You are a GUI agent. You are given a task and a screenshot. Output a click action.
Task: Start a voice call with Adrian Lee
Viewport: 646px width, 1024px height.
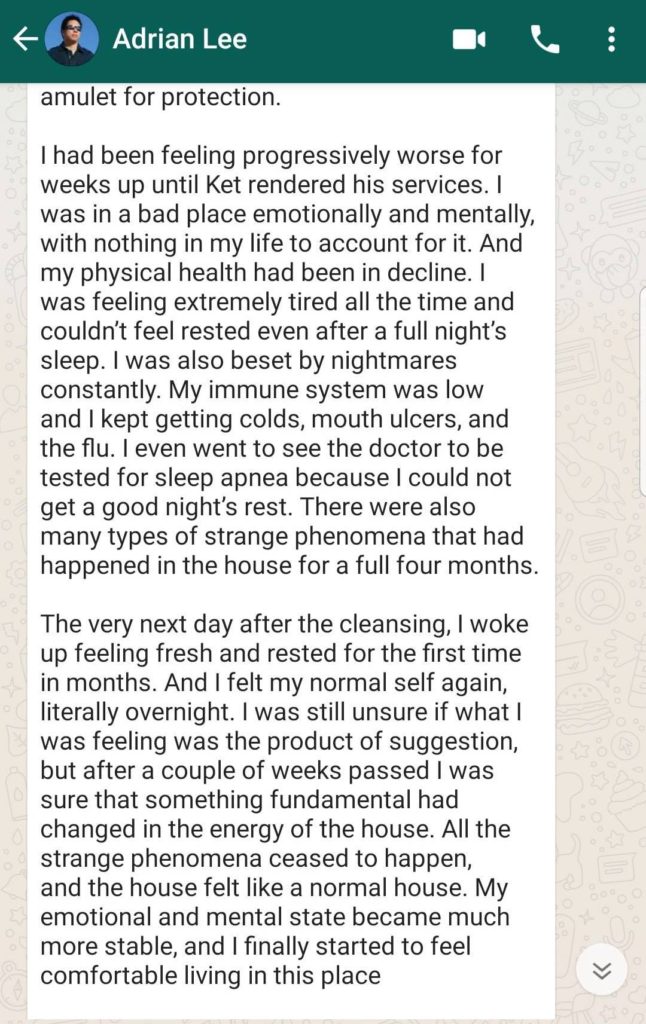pyautogui.click(x=545, y=40)
